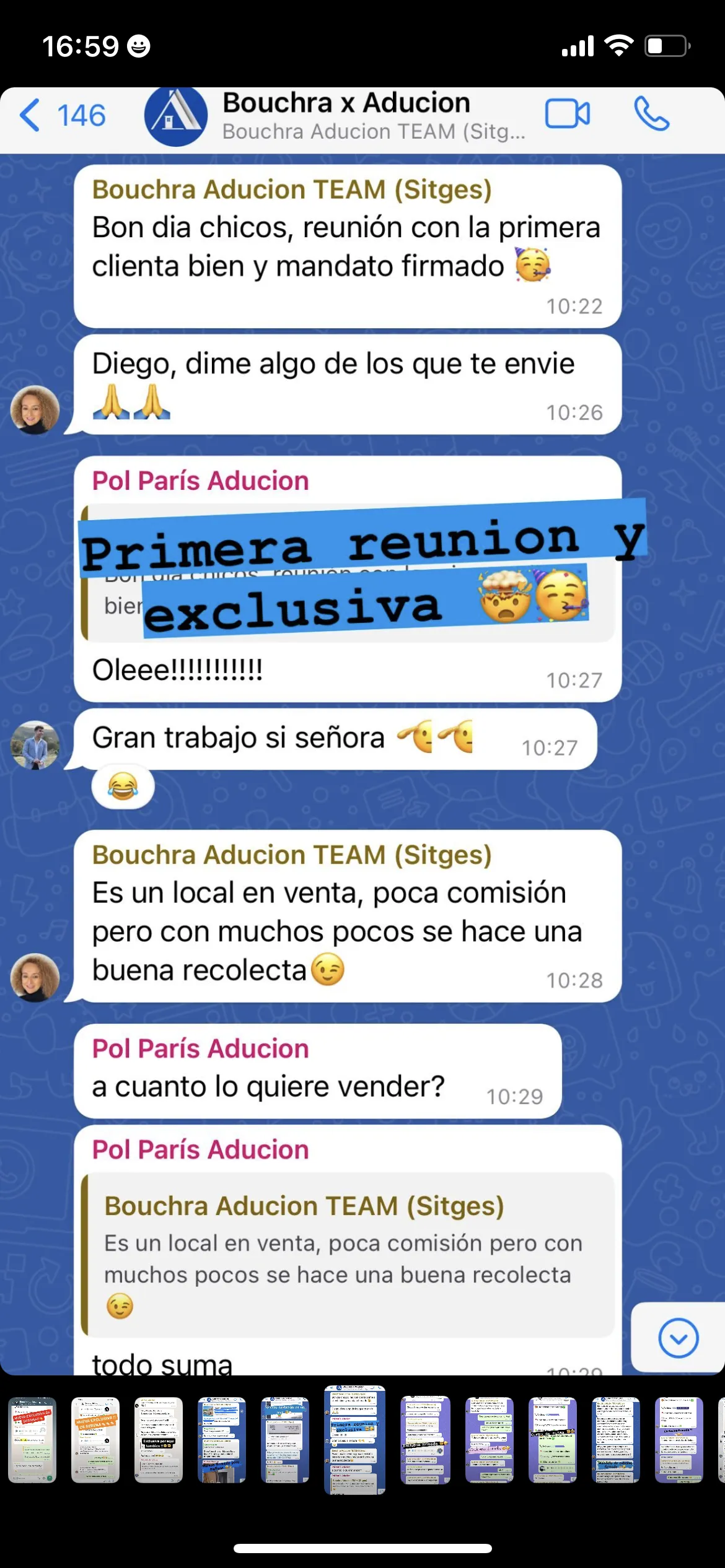Select the currently highlighted "Primera reunion y exclusiva" thumbnail
Image resolution: width=725 pixels, height=1568 pixels.
pyautogui.click(x=354, y=1440)
